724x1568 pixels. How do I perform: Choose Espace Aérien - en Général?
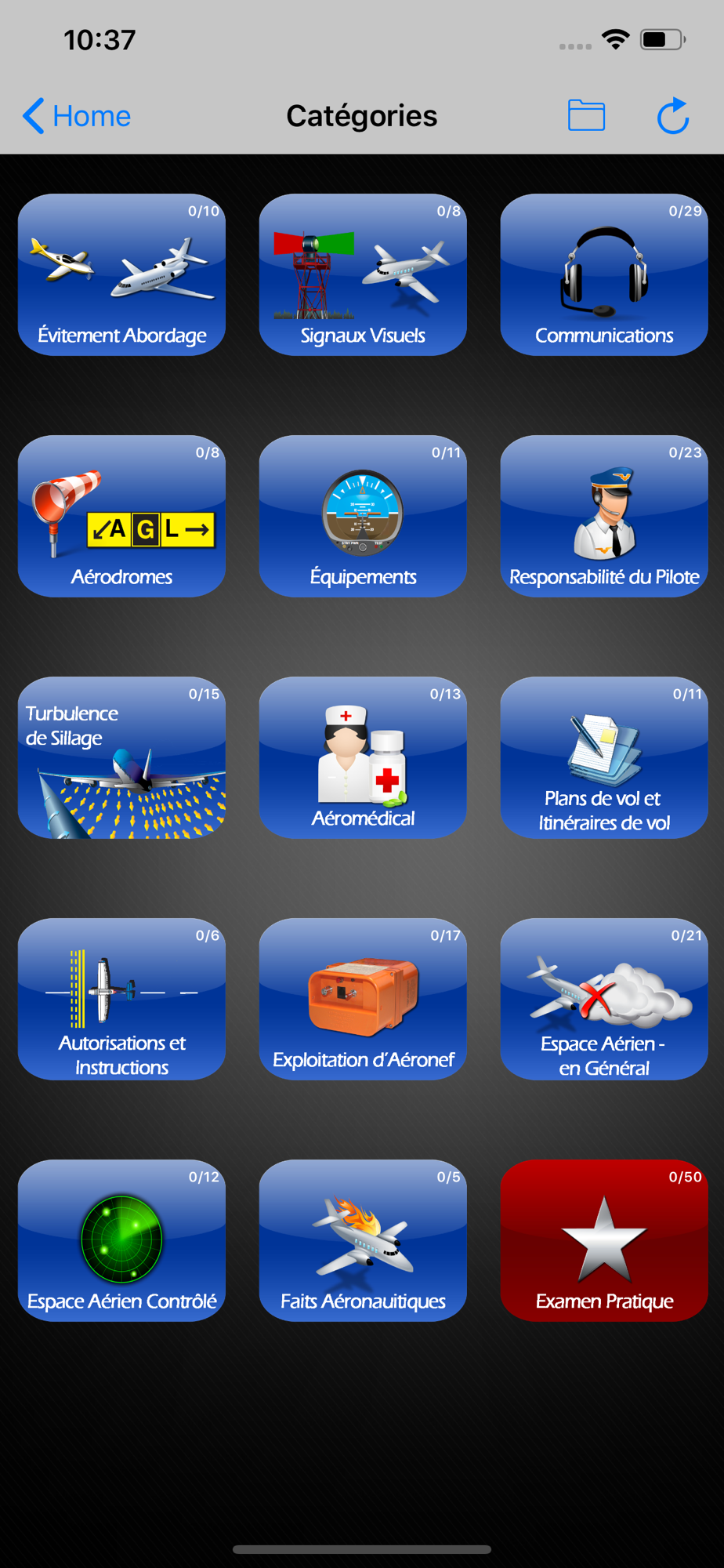click(604, 1000)
